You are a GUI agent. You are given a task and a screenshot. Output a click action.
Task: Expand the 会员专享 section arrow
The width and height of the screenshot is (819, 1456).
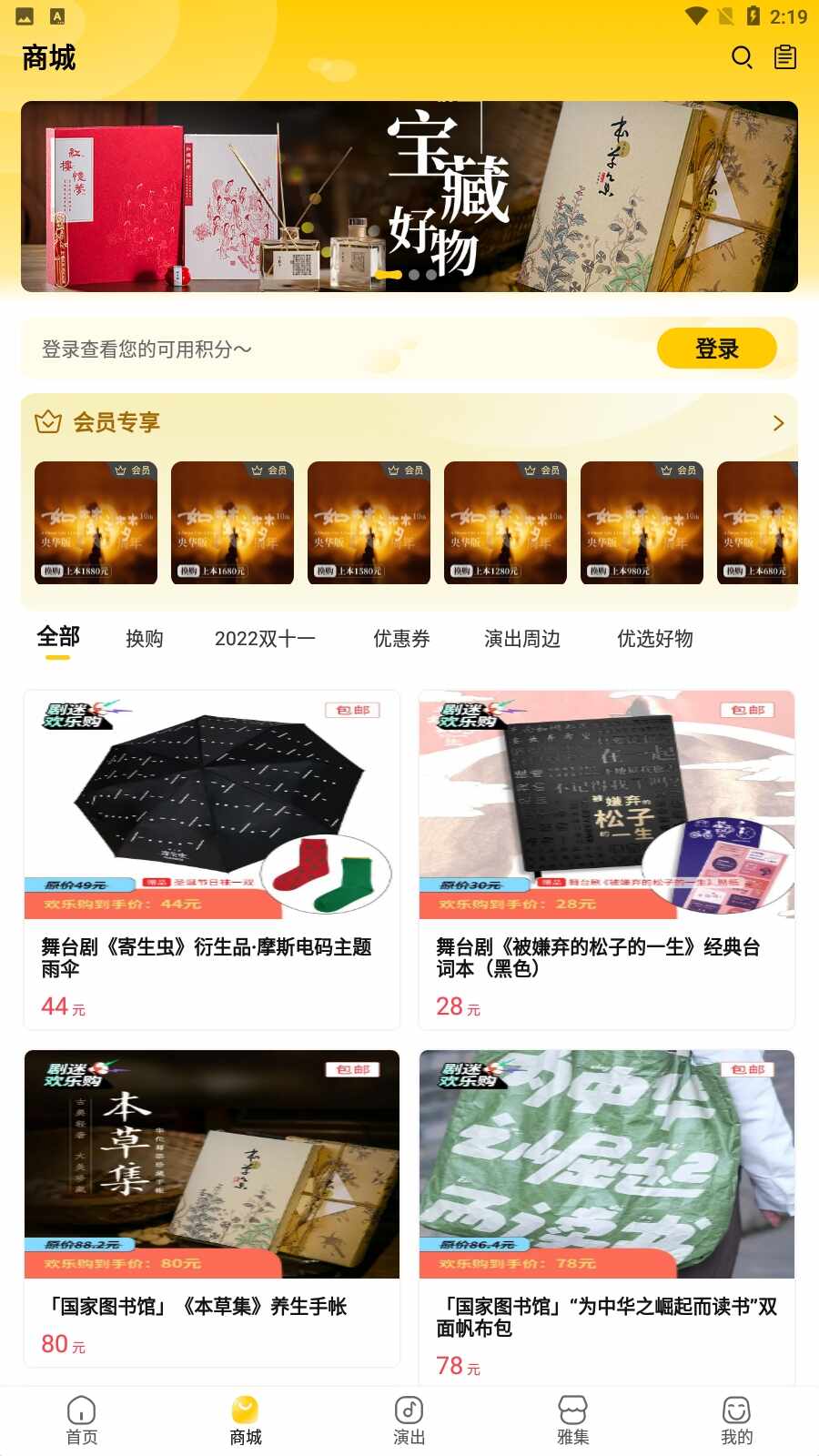point(778,423)
